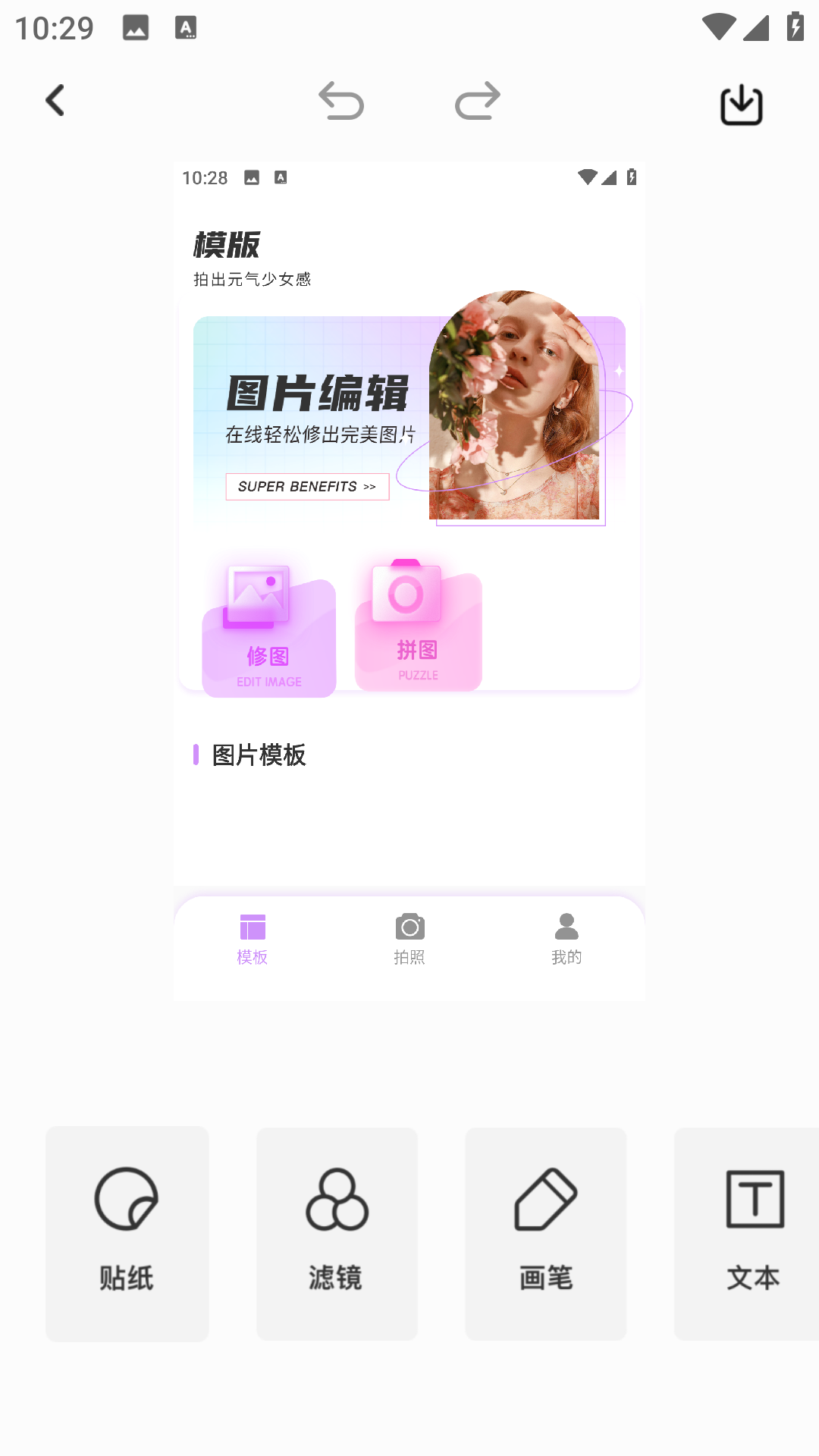Select the 画笔 brush tool

pyautogui.click(x=546, y=1234)
